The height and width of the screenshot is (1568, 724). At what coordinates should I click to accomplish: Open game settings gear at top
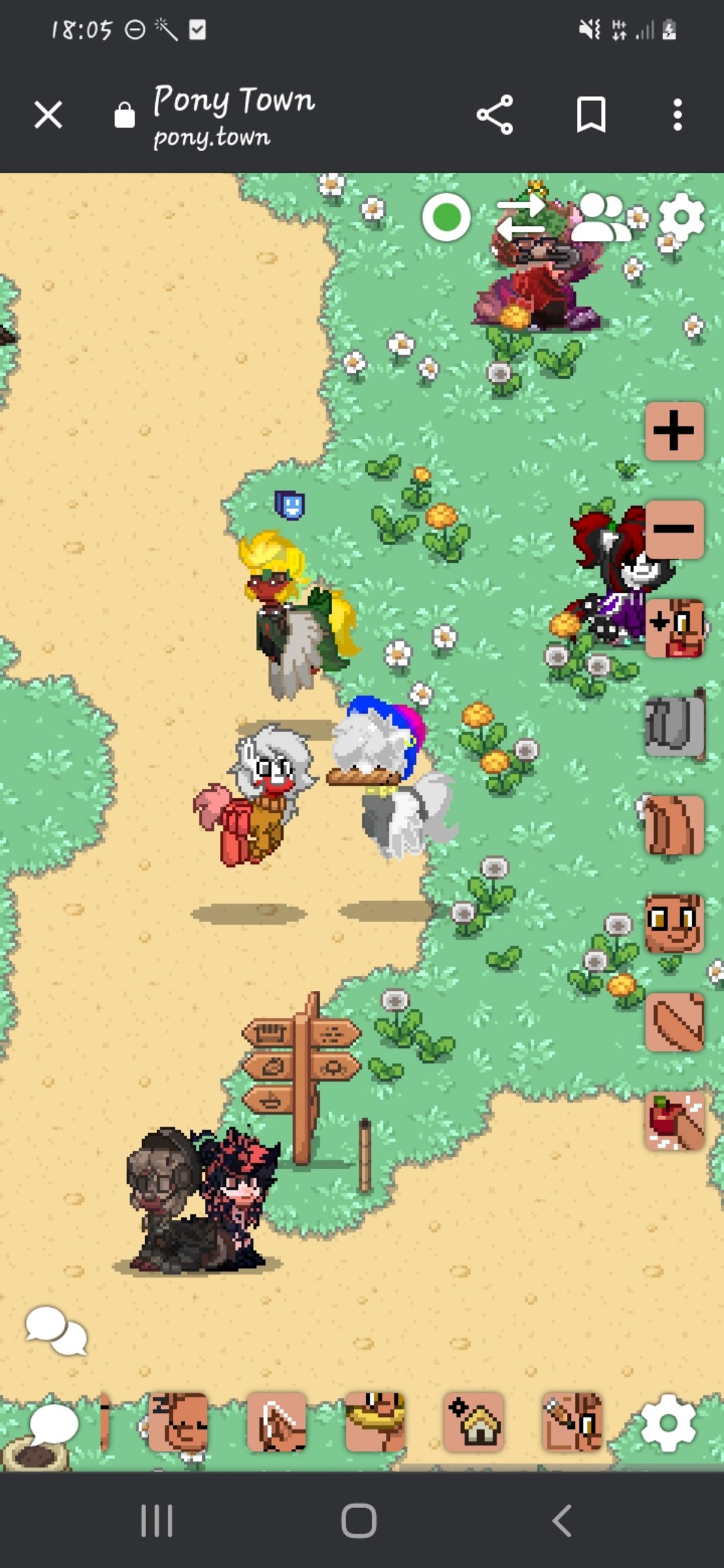tap(680, 219)
